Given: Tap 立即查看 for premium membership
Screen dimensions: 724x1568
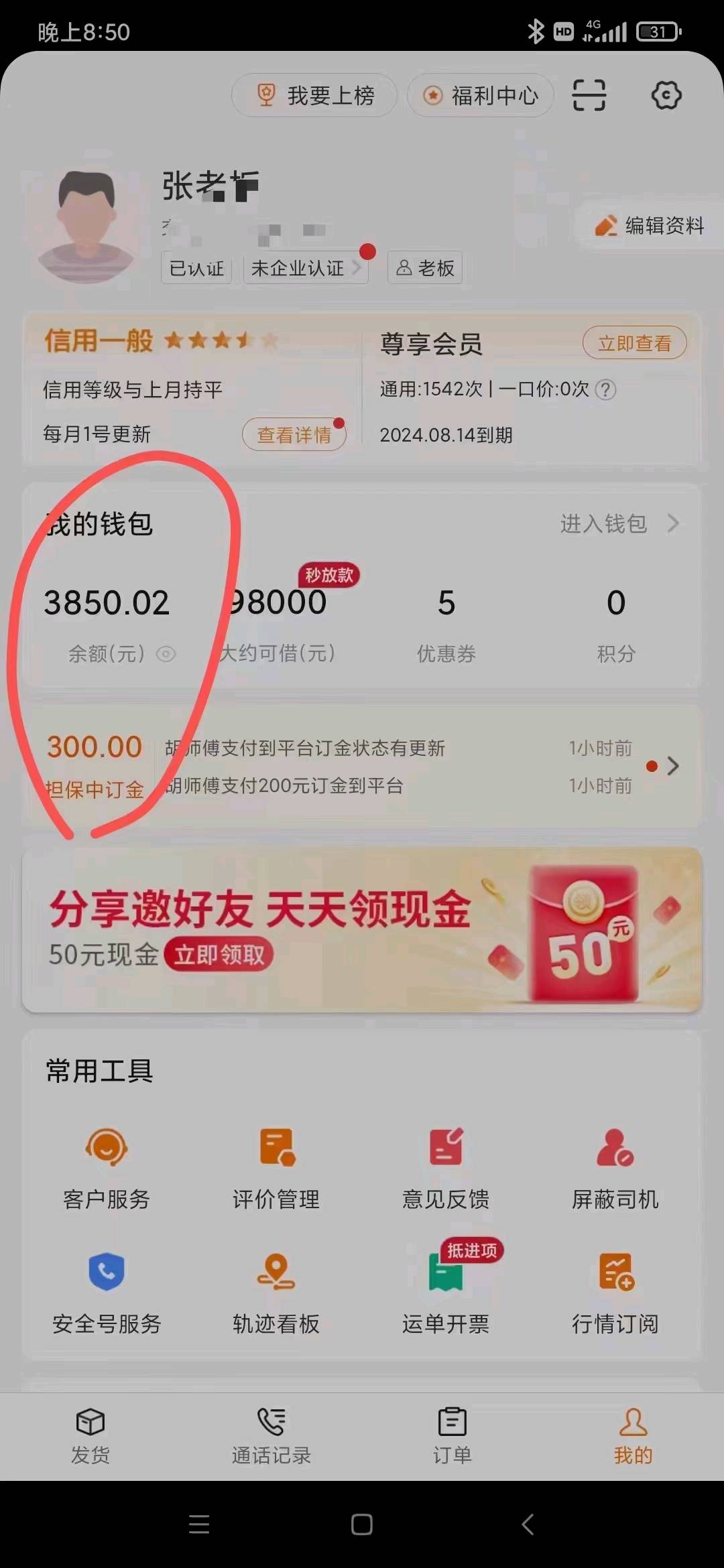Looking at the screenshot, I should point(634,344).
